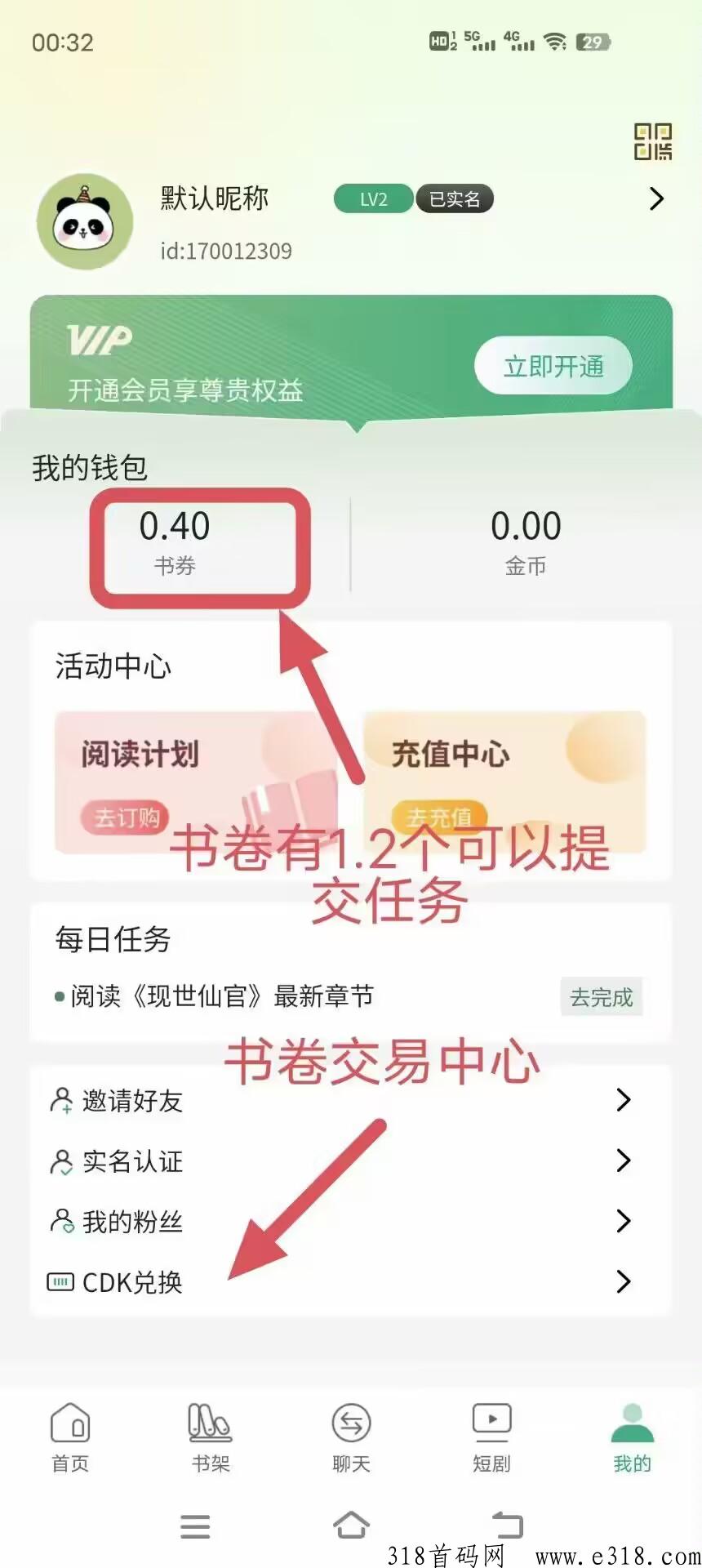
Task: Switch to the 短剧 tab
Action: (491, 1437)
